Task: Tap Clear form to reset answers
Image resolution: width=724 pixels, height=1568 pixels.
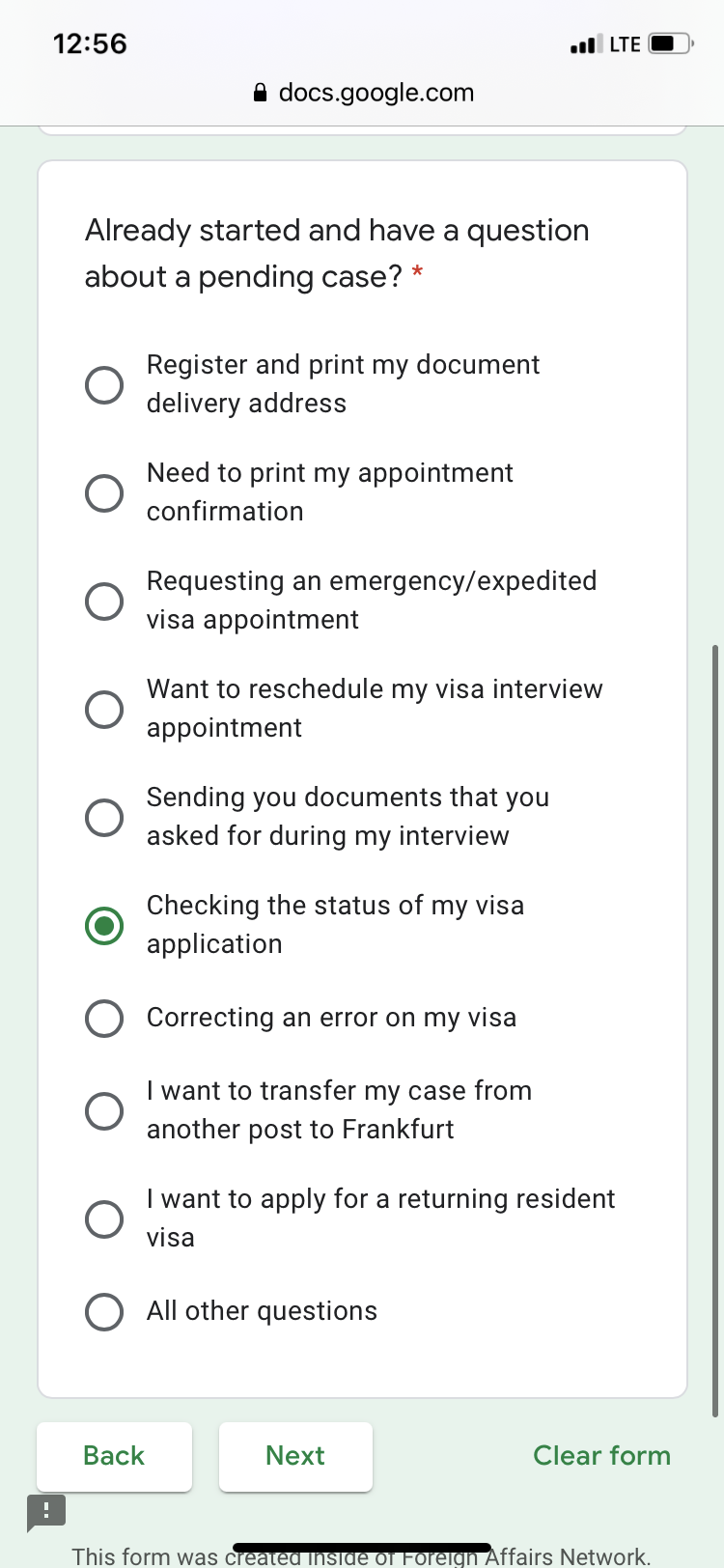Action: (601, 1456)
